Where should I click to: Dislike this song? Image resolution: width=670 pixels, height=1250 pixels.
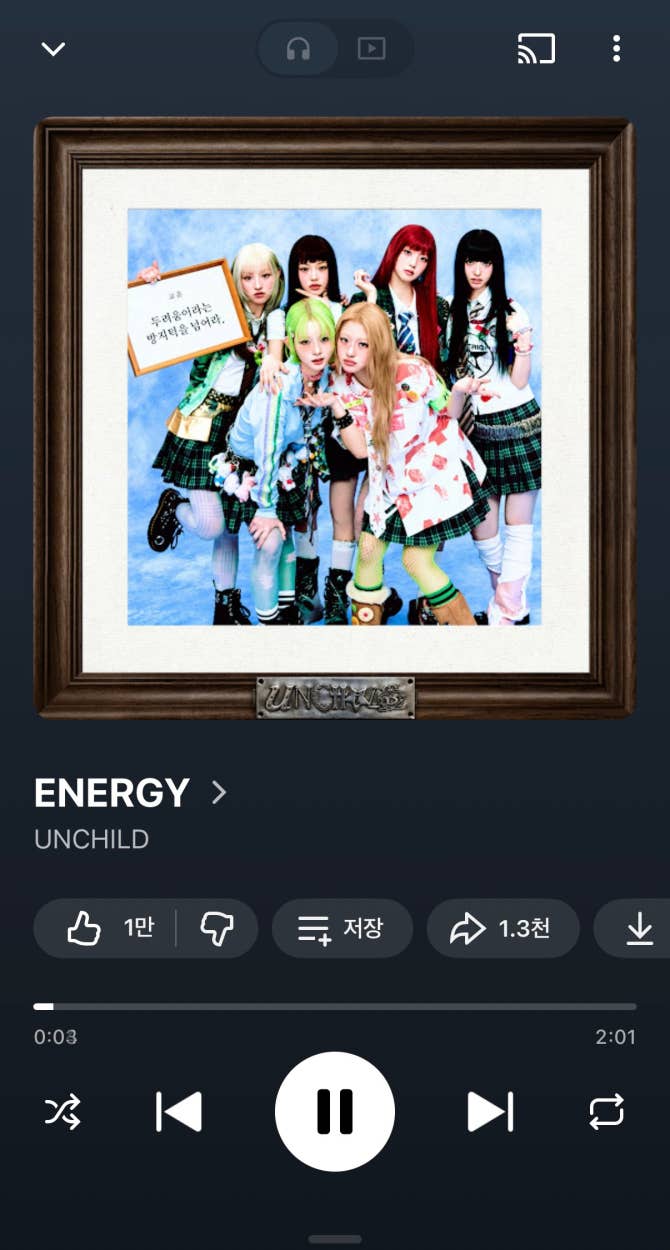pos(217,929)
